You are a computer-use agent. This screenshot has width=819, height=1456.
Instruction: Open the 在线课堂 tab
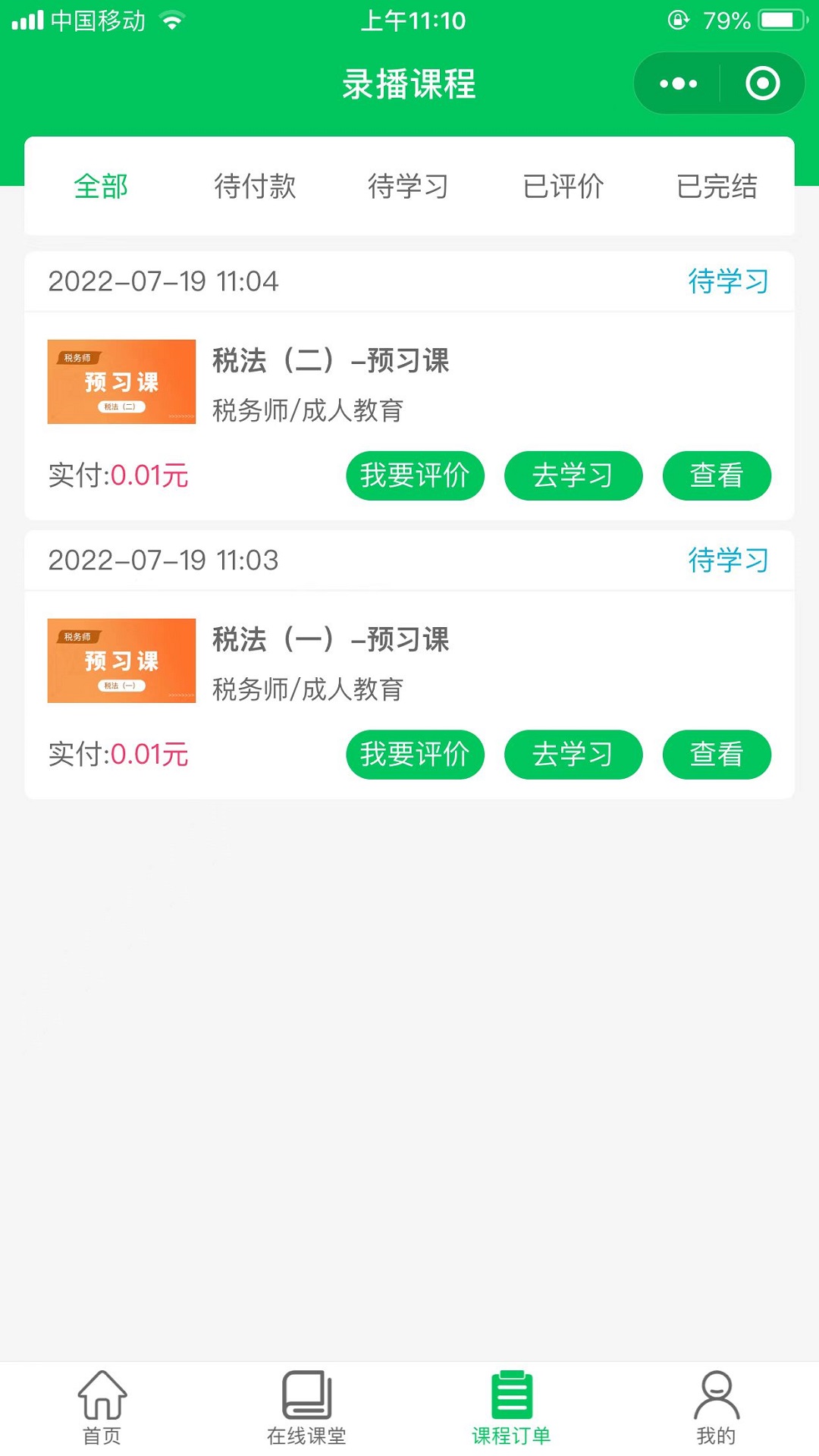tap(306, 1407)
